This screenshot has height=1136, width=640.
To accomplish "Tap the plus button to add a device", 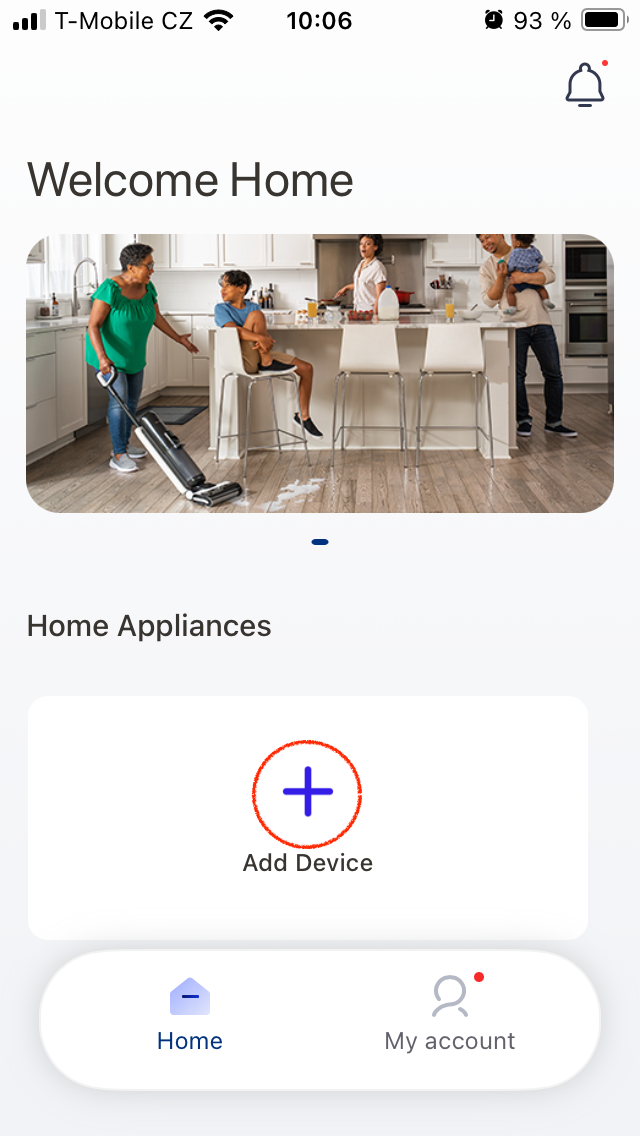I will [307, 792].
